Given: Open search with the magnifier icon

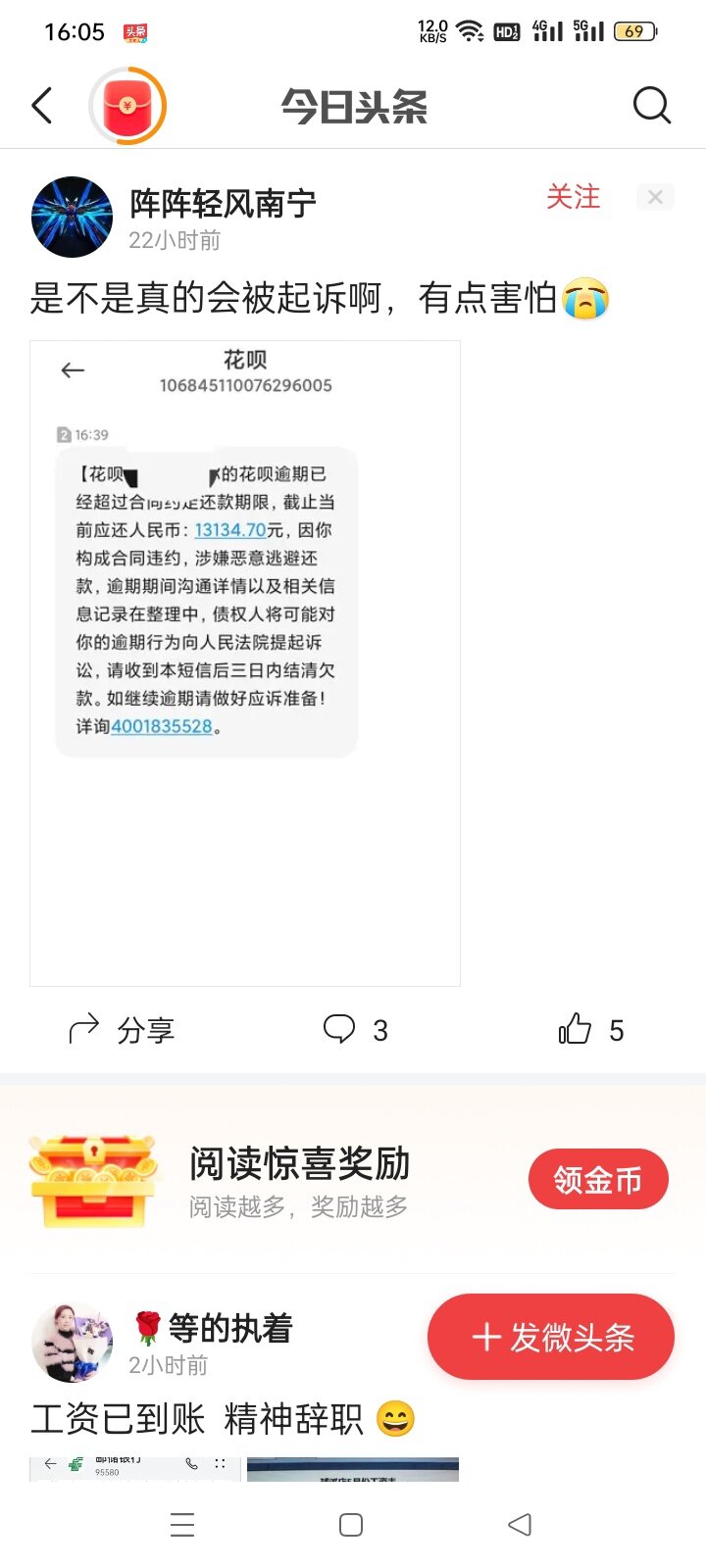Looking at the screenshot, I should (x=651, y=105).
